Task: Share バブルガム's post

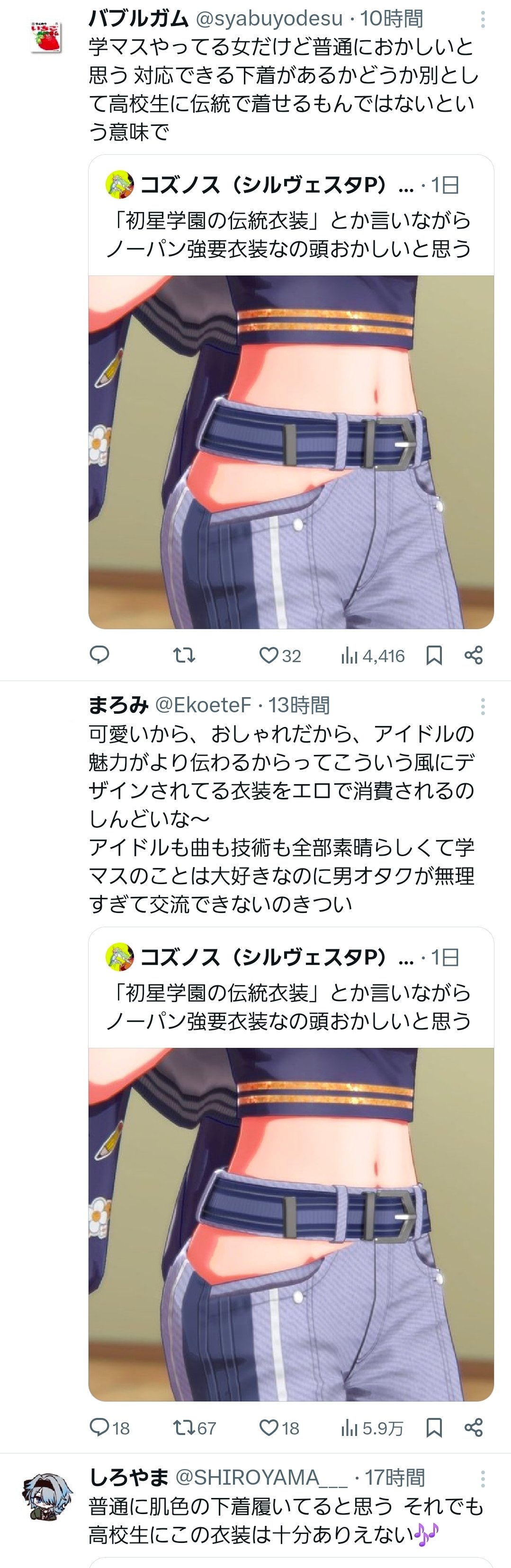Action: point(473,655)
